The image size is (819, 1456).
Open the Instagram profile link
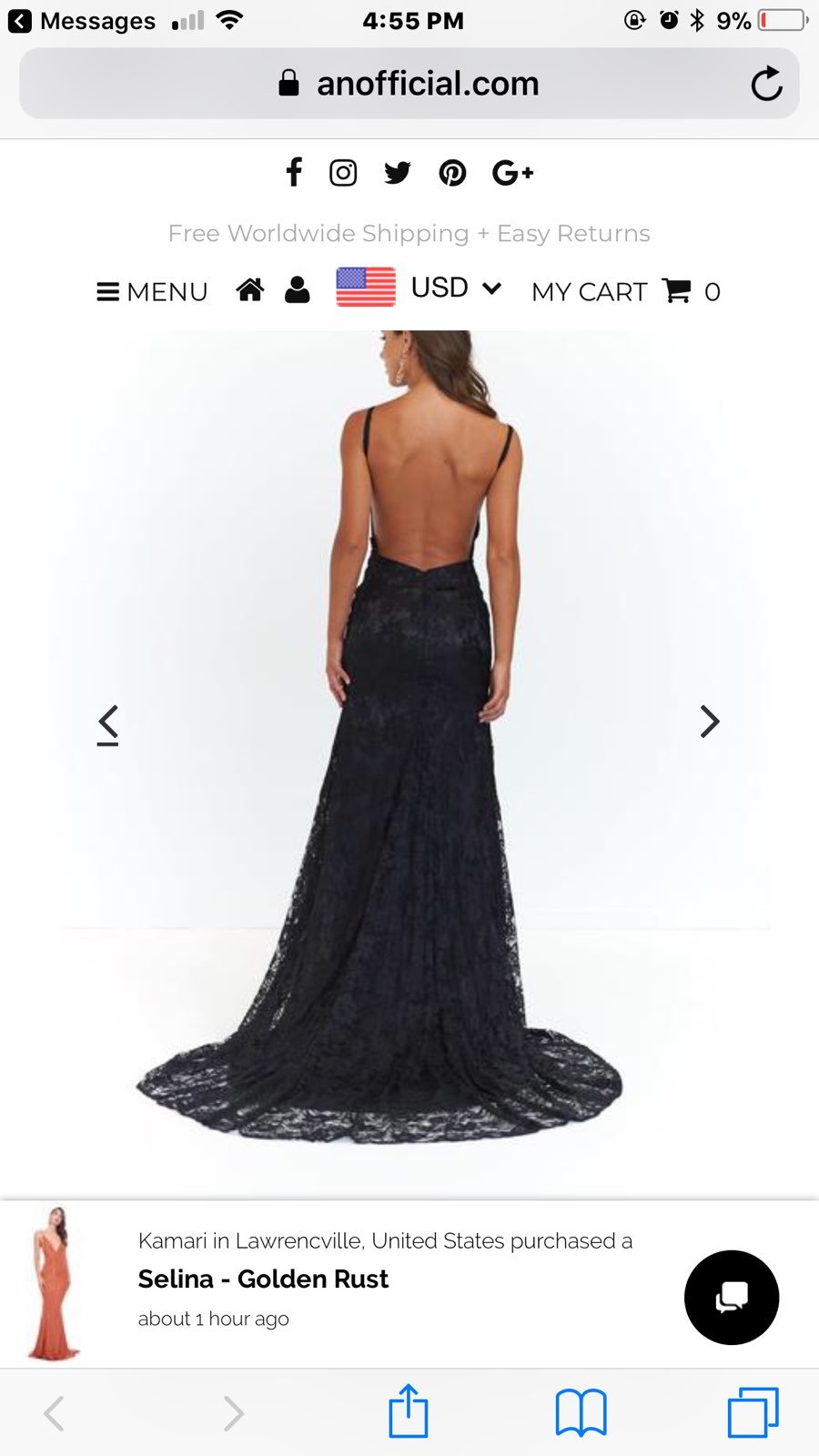(343, 173)
